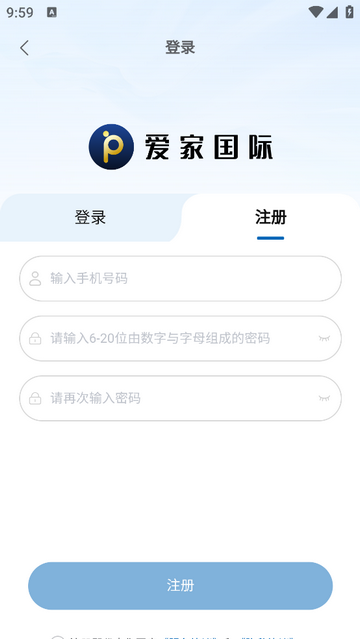
Task: Show the password in the first password field
Action: (324, 338)
